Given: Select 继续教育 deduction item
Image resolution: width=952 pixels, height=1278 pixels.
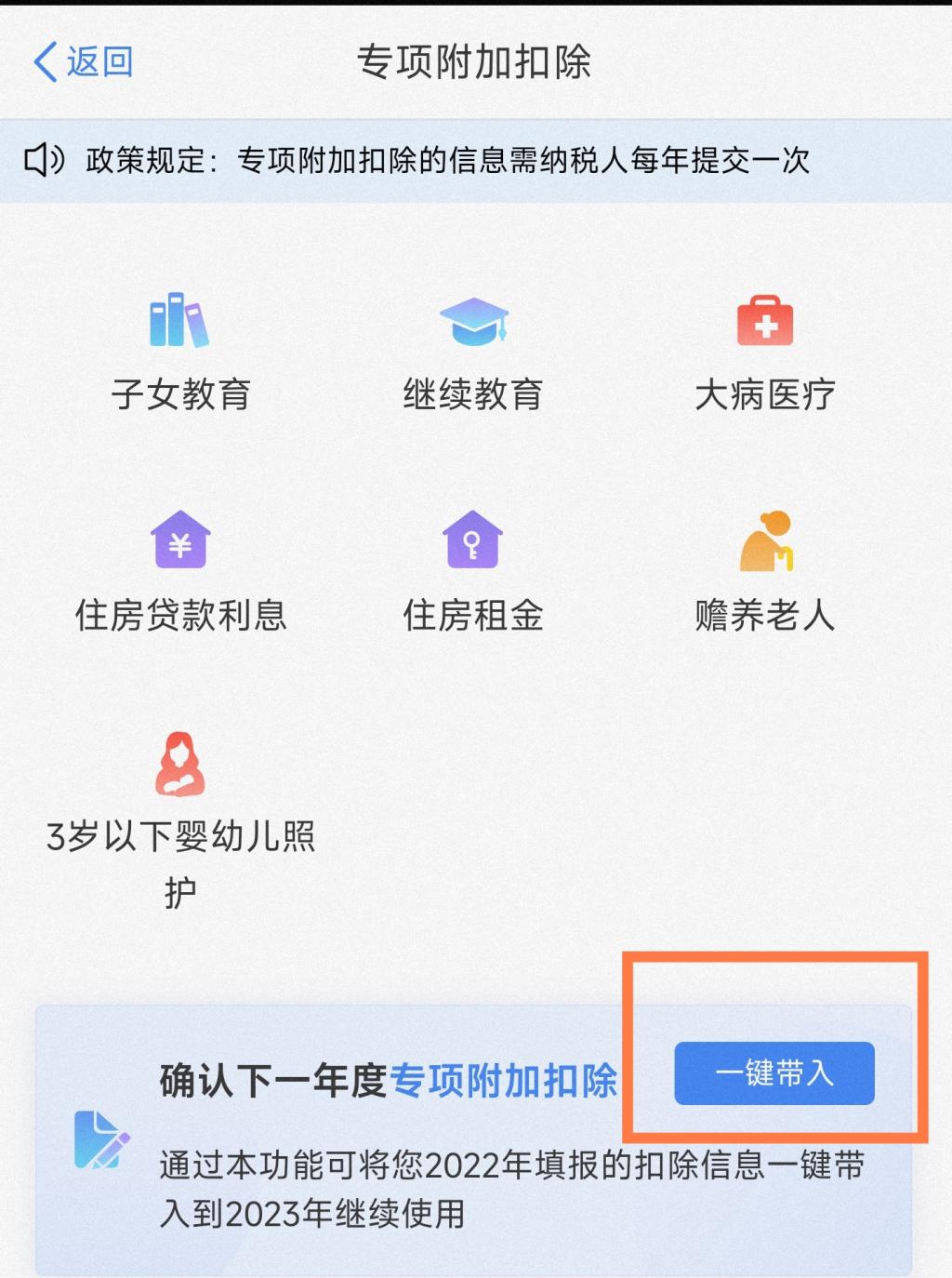Looking at the screenshot, I should [473, 353].
